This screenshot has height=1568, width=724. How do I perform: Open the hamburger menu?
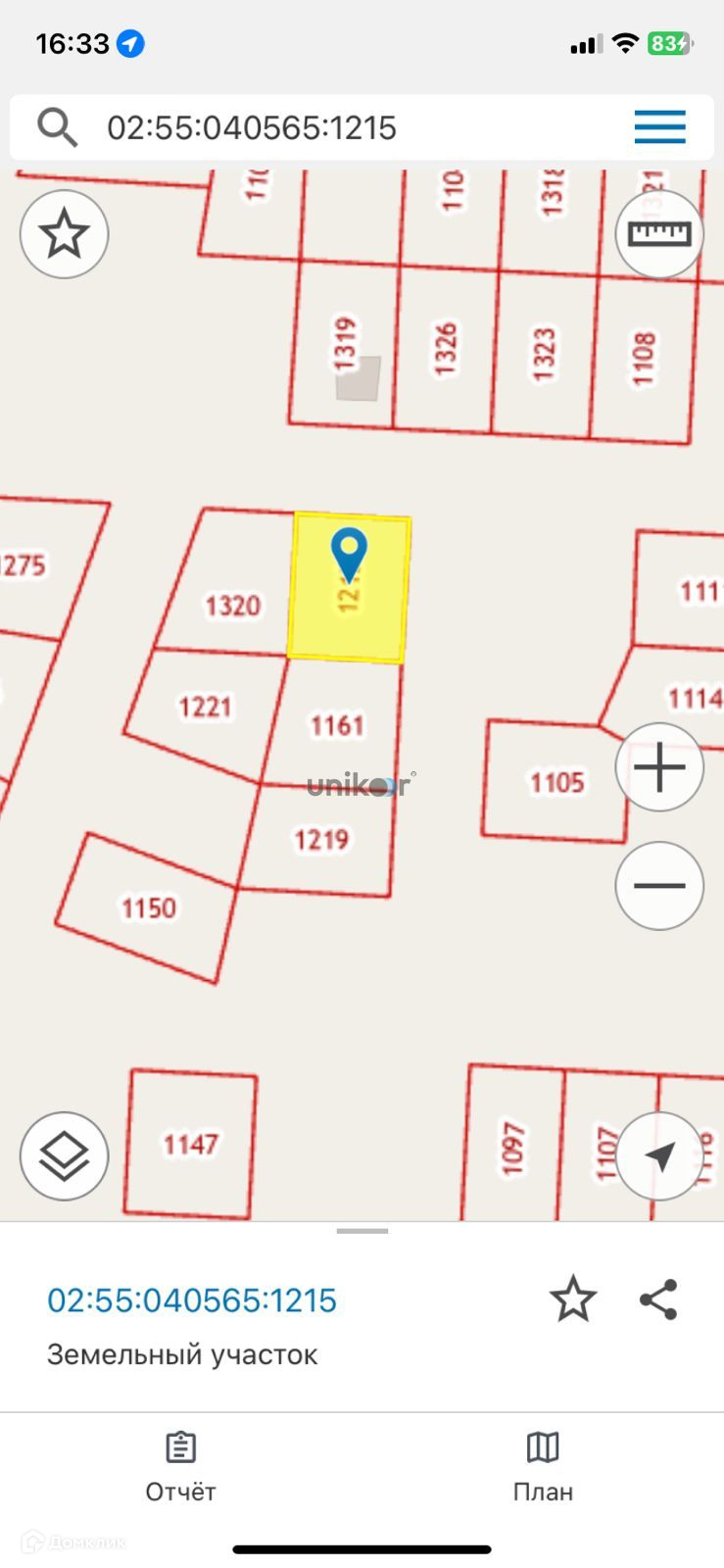tap(659, 127)
